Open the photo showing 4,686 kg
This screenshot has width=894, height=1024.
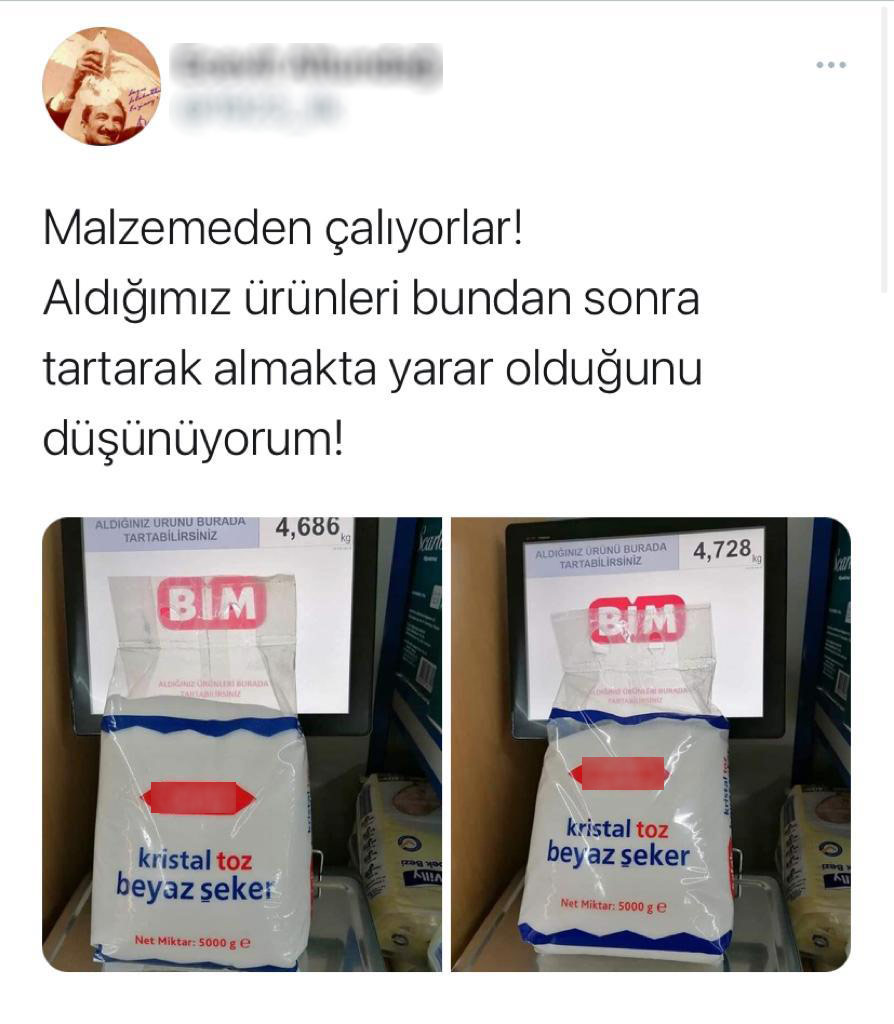coord(241,744)
